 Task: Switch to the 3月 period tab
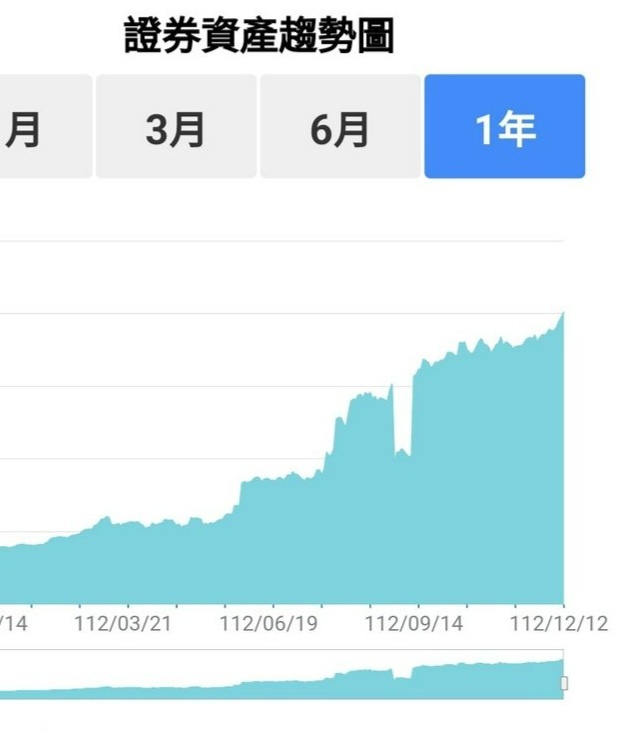pyautogui.click(x=175, y=127)
